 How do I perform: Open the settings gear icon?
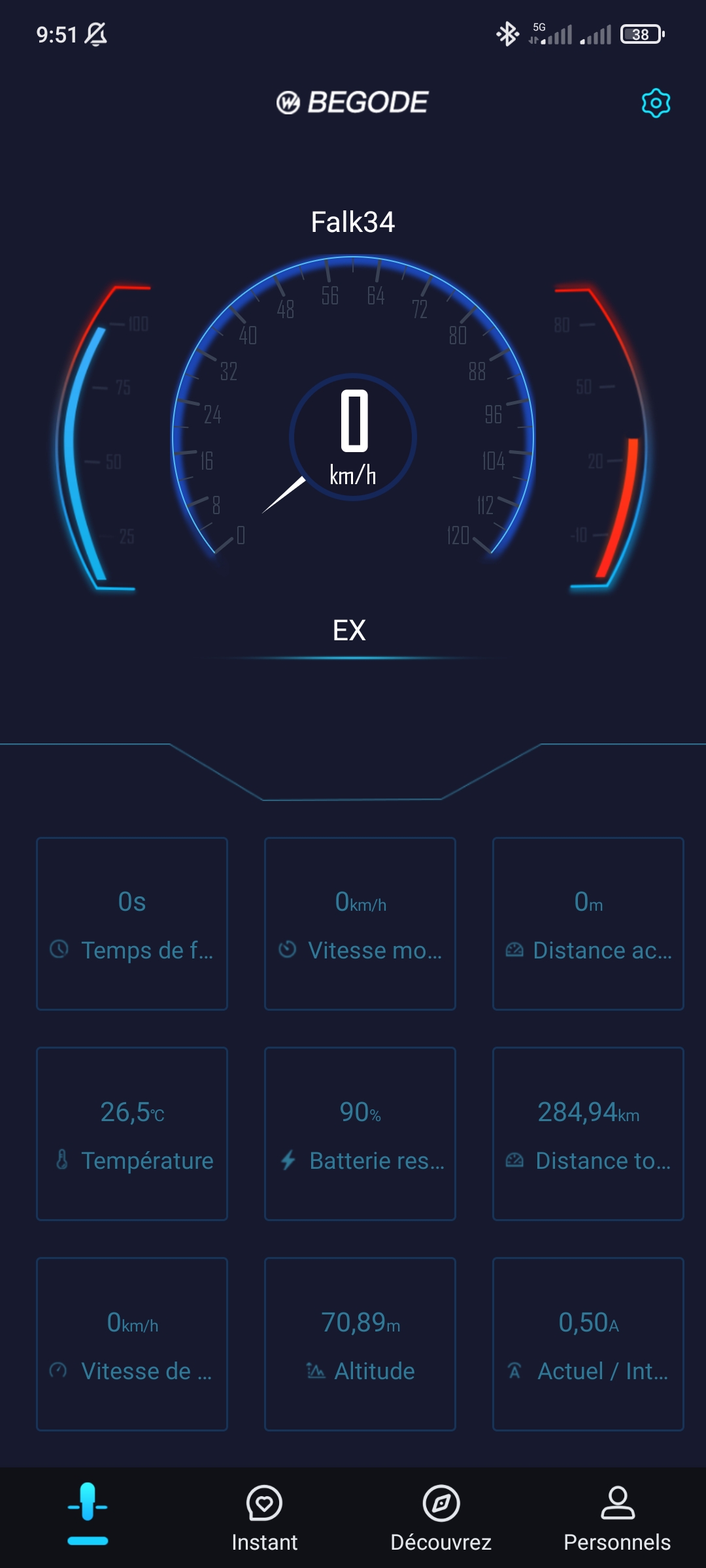pyautogui.click(x=656, y=103)
